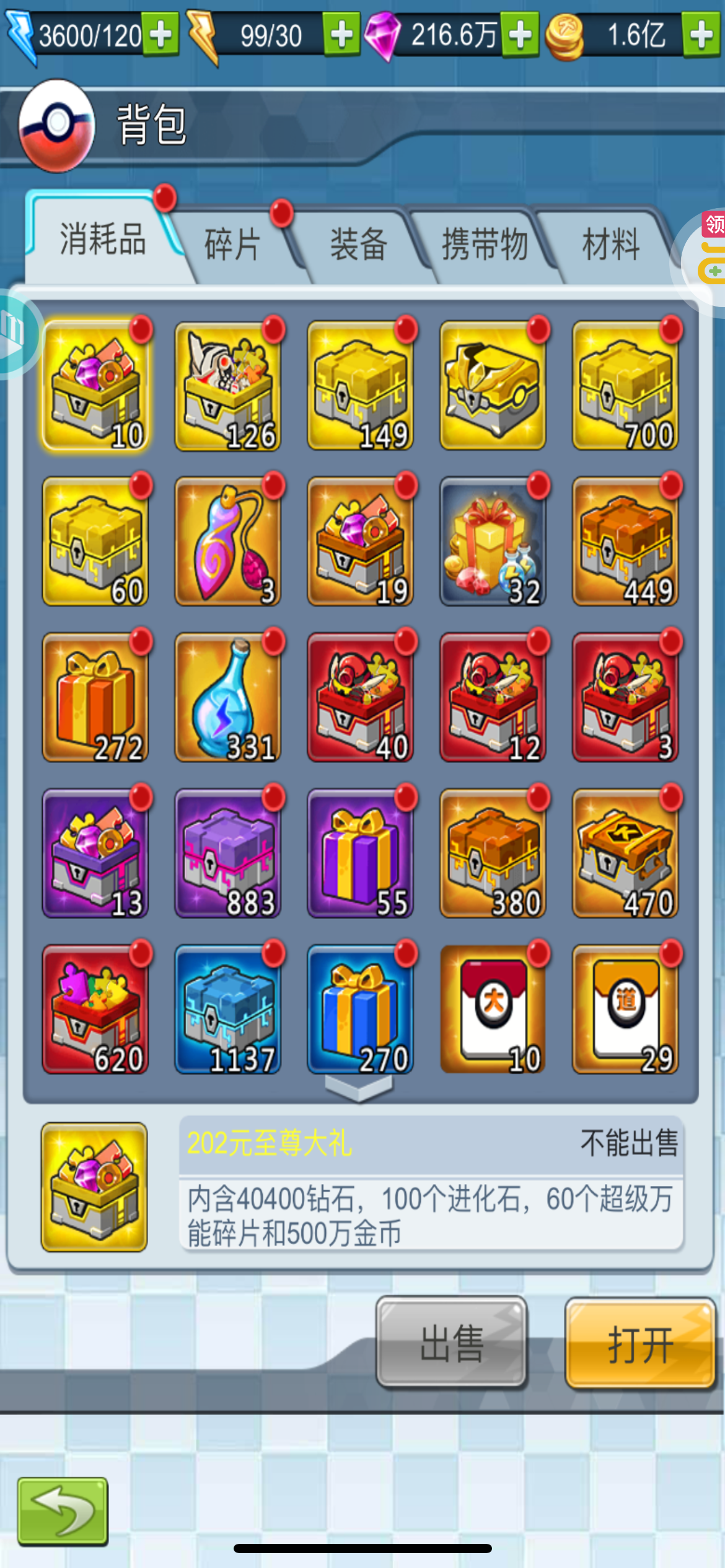The width and height of the screenshot is (725, 1568).
Task: Select the card item marked 大
Action: (x=493, y=1009)
